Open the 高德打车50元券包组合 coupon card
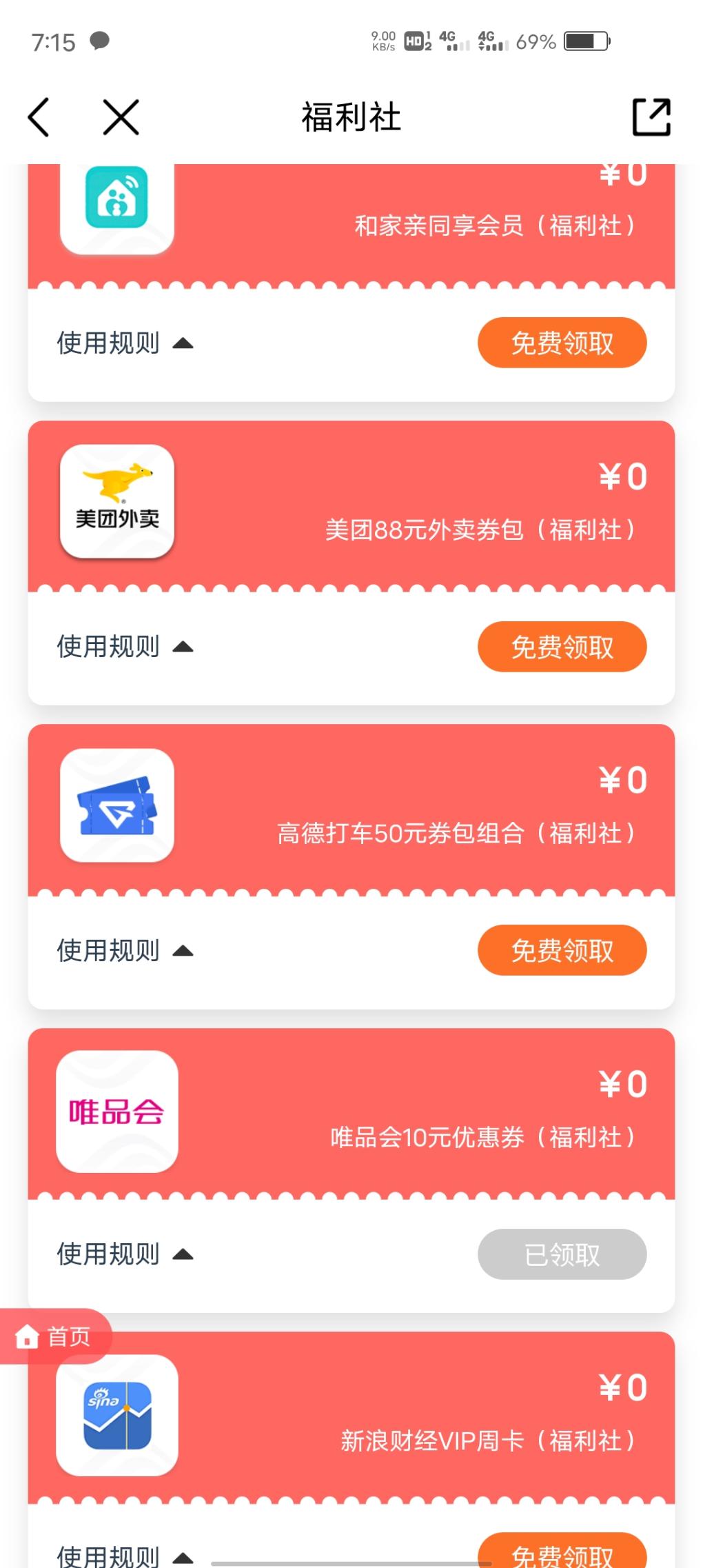This screenshot has width=703, height=1568. pos(351,810)
